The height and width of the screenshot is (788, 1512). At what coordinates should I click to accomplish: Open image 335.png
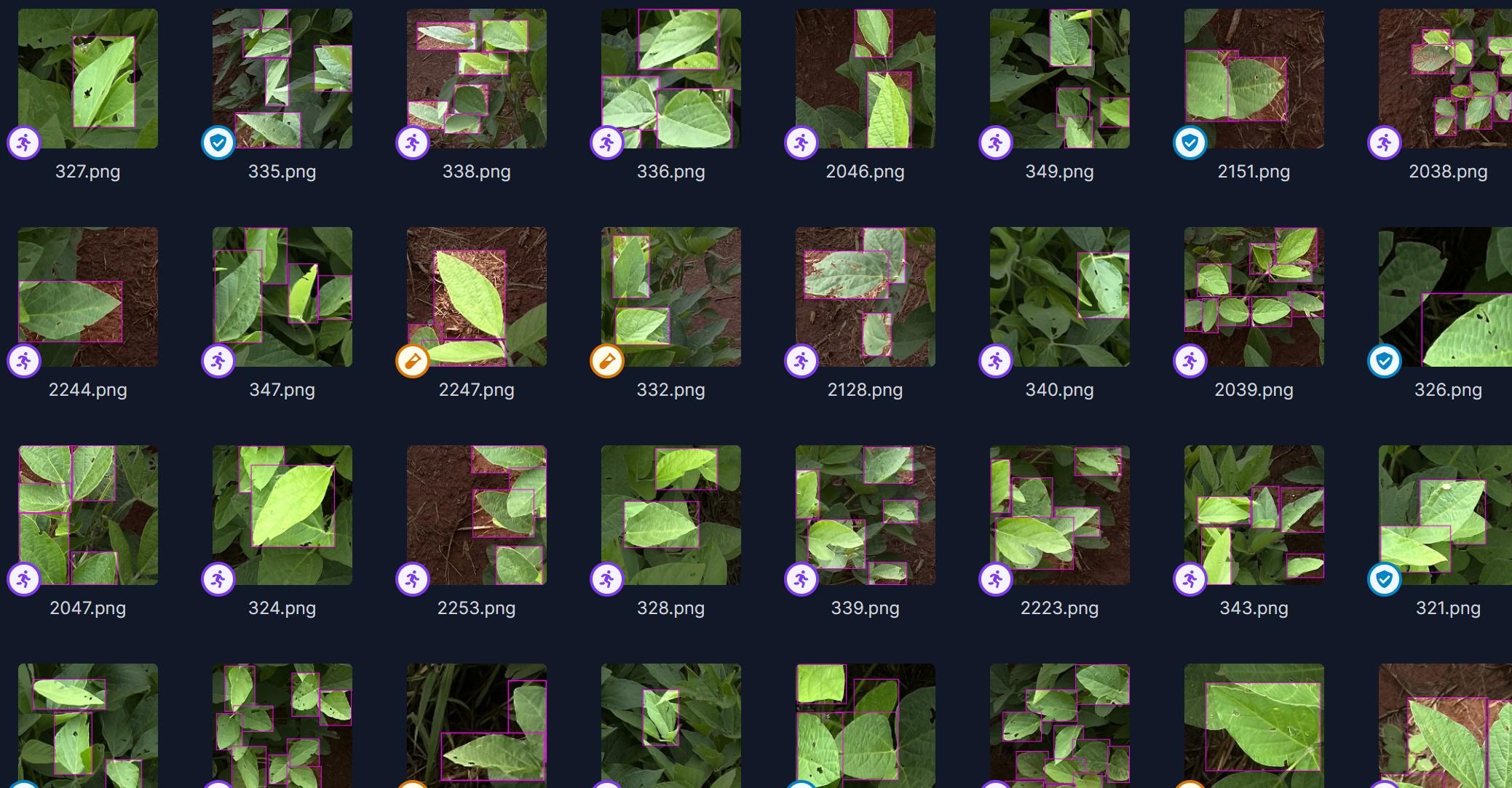[282, 79]
